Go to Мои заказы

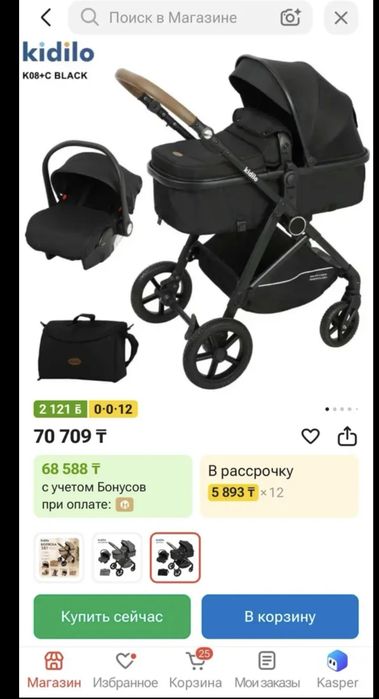[267, 670]
